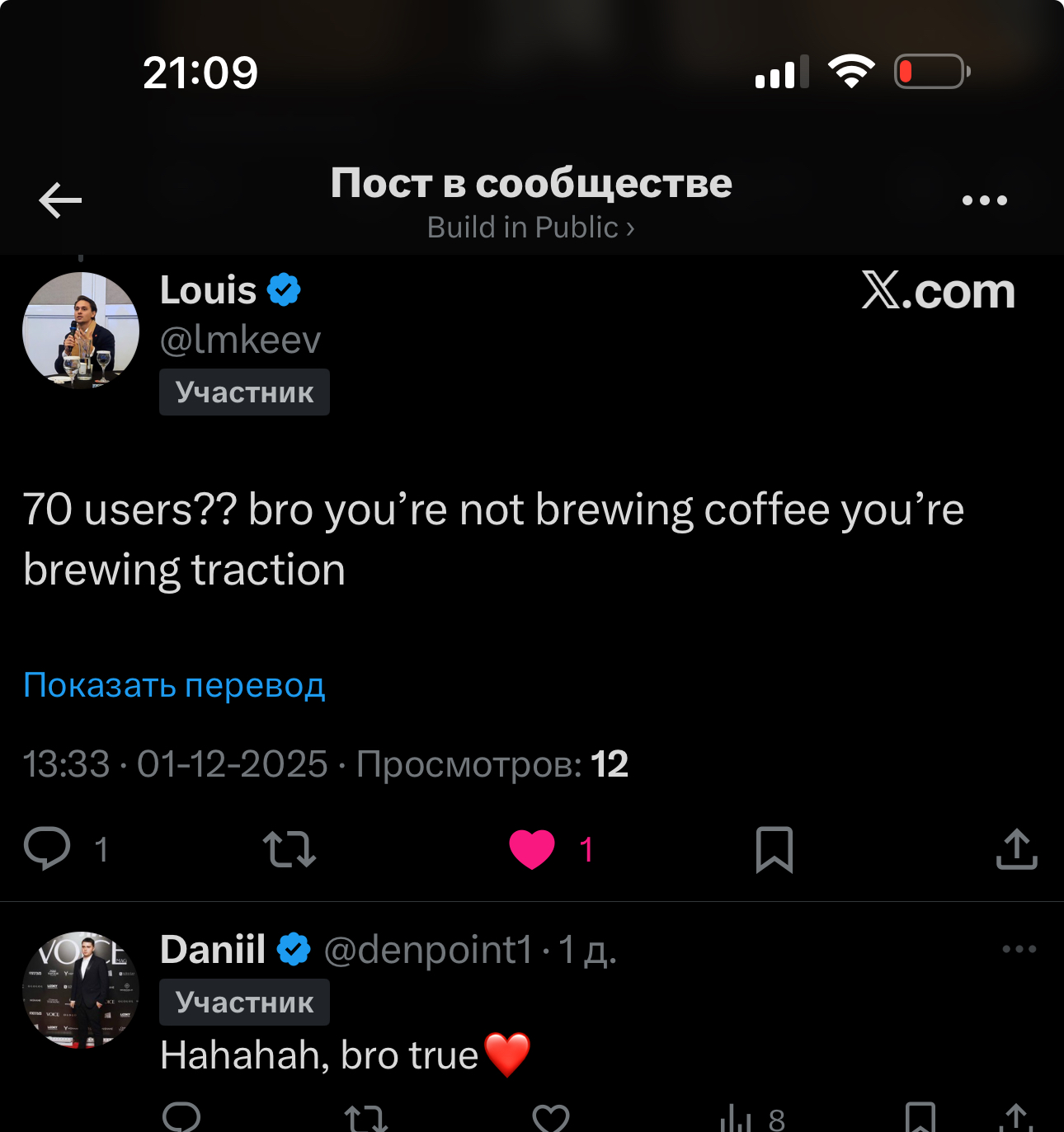Share Louis's post

point(1016,849)
